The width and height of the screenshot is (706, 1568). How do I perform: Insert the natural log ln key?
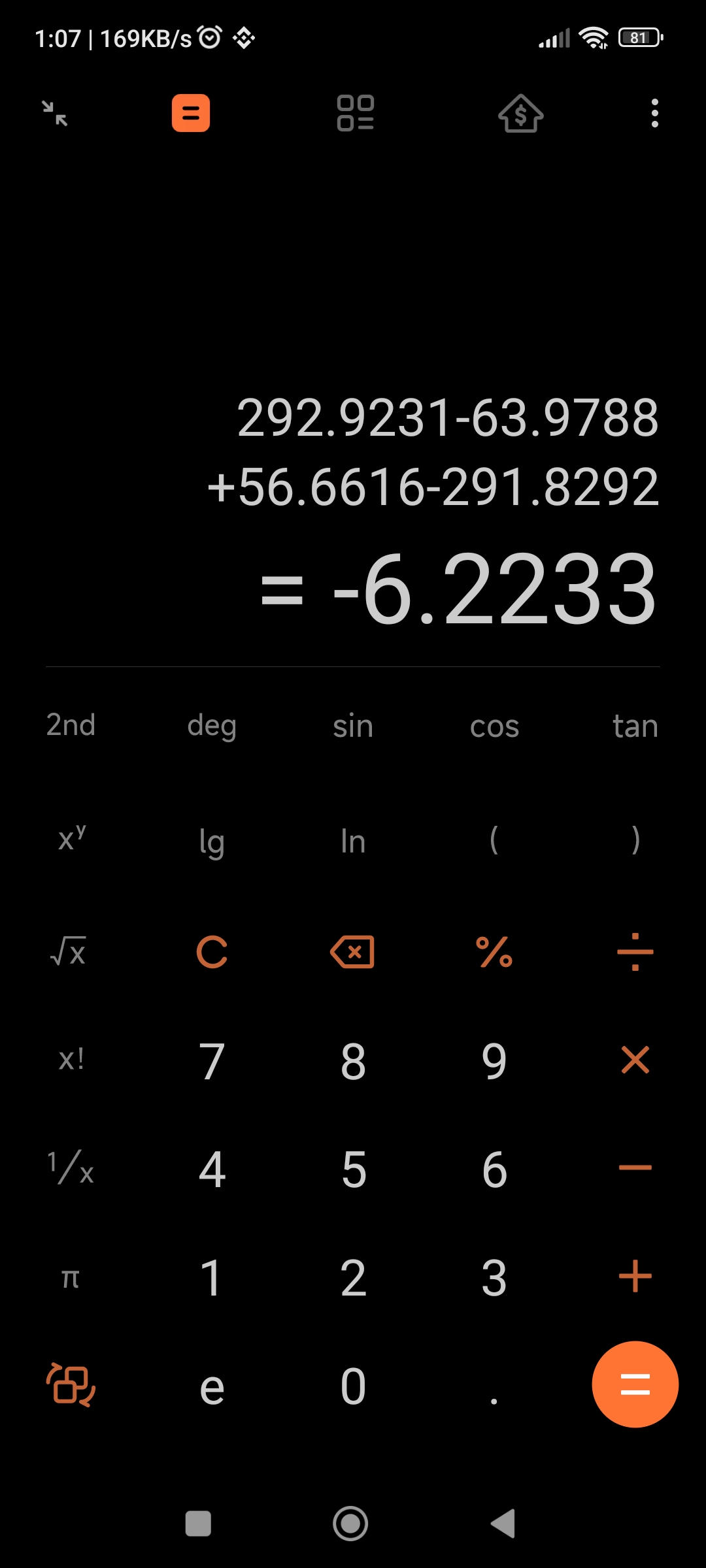(x=353, y=841)
